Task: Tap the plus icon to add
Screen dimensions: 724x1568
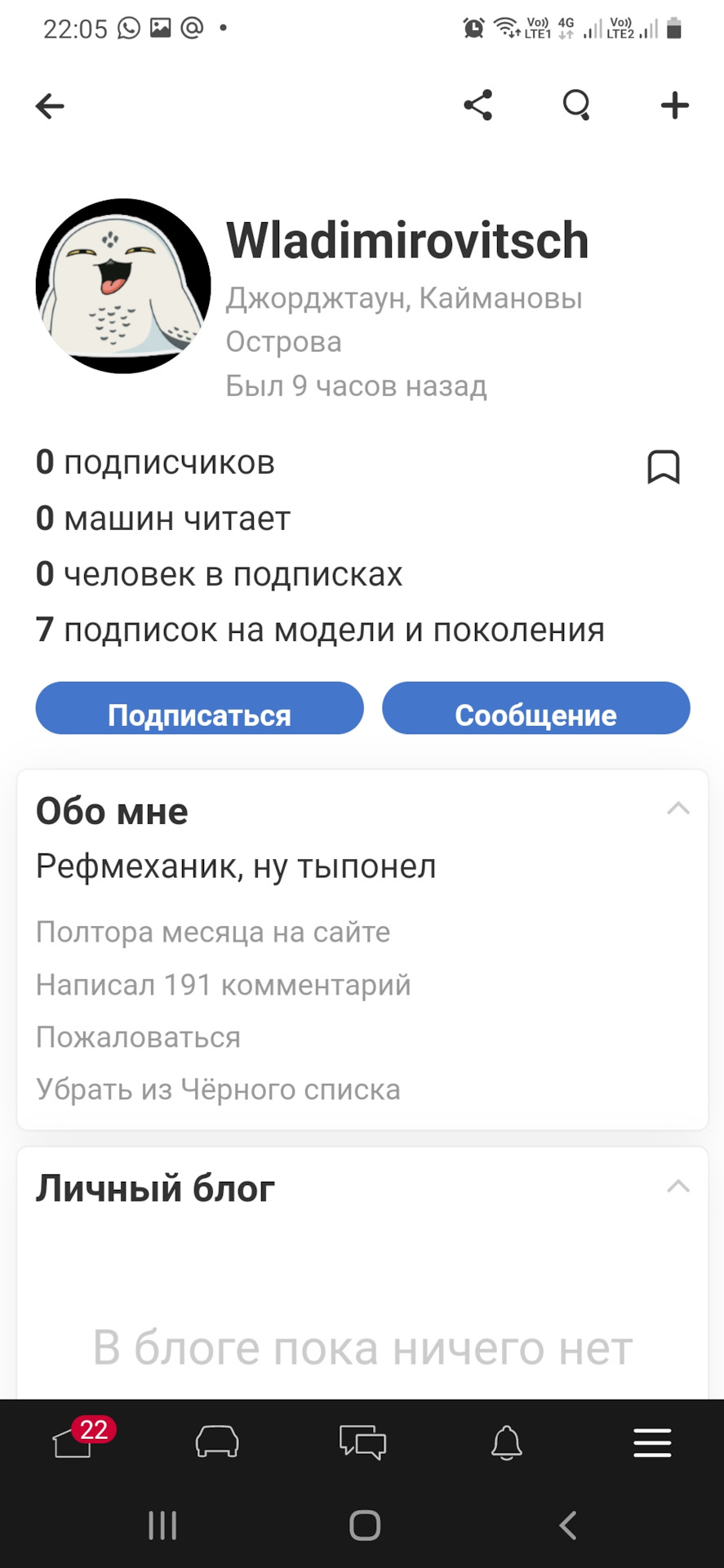Action: pos(674,105)
